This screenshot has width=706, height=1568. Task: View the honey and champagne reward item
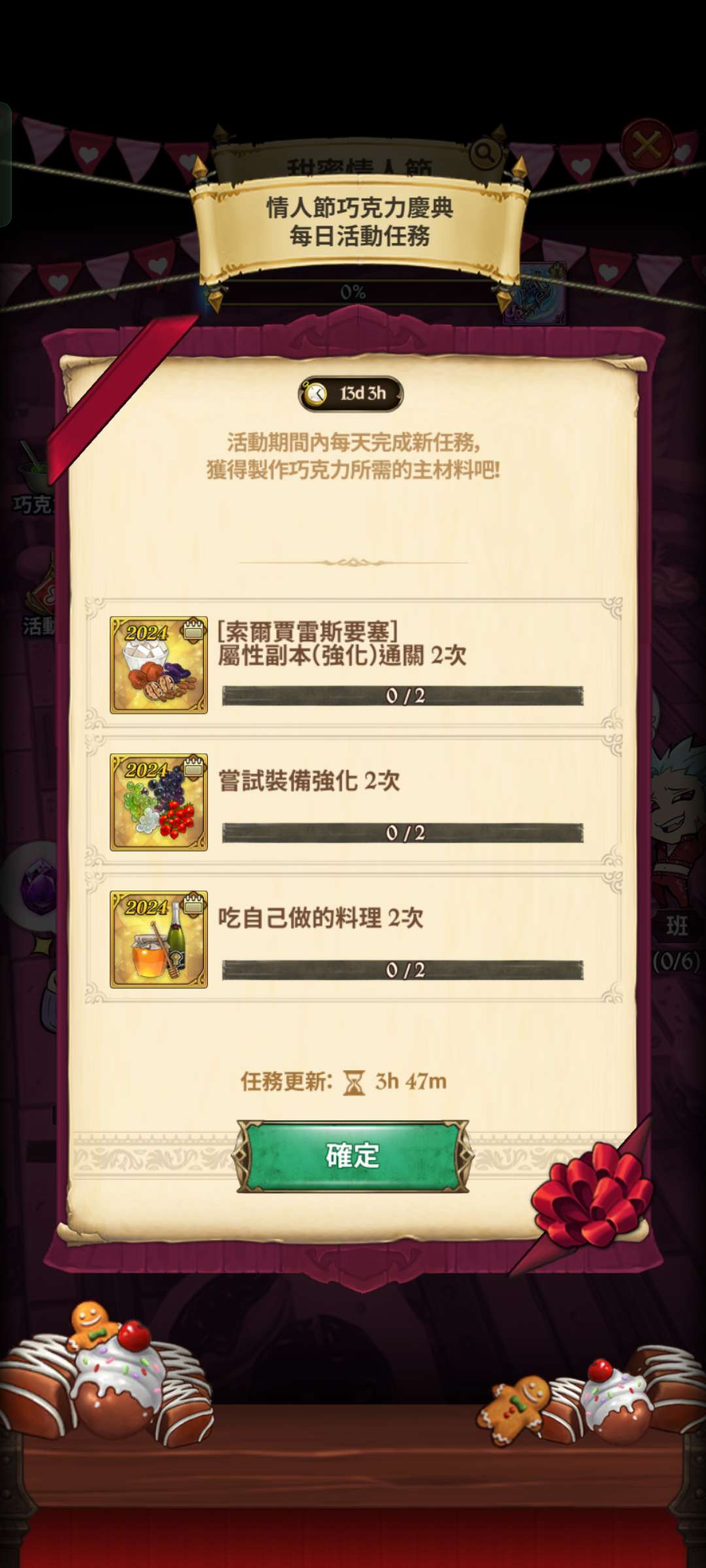pyautogui.click(x=159, y=939)
